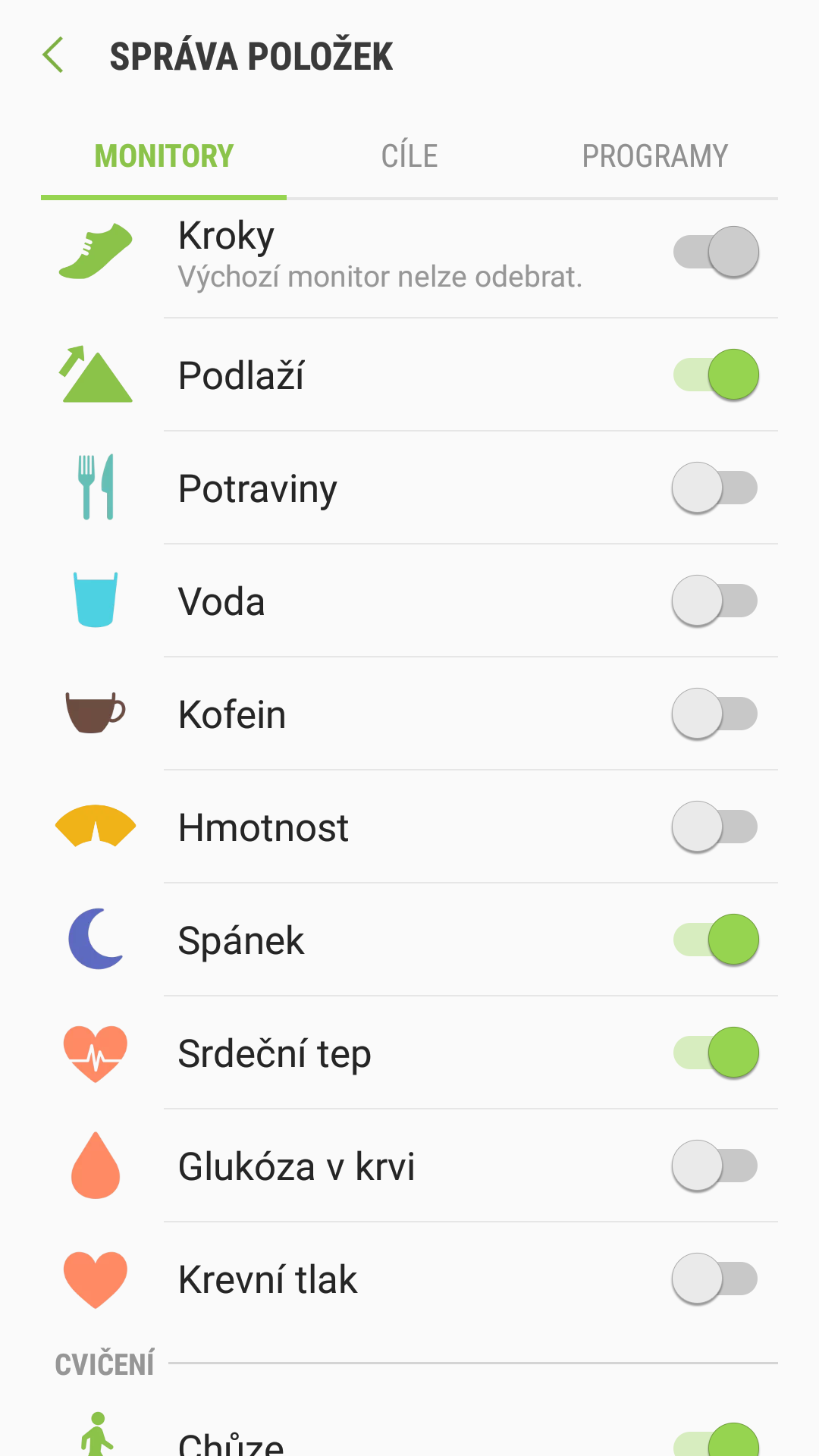Open the PROGRAMY tab
This screenshot has width=819, height=1456.
tap(655, 155)
